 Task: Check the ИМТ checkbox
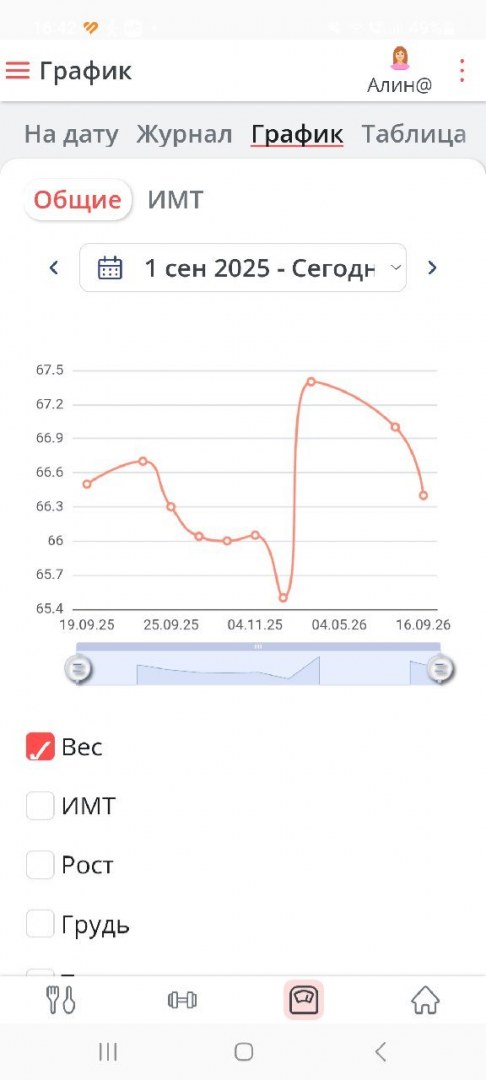[40, 806]
